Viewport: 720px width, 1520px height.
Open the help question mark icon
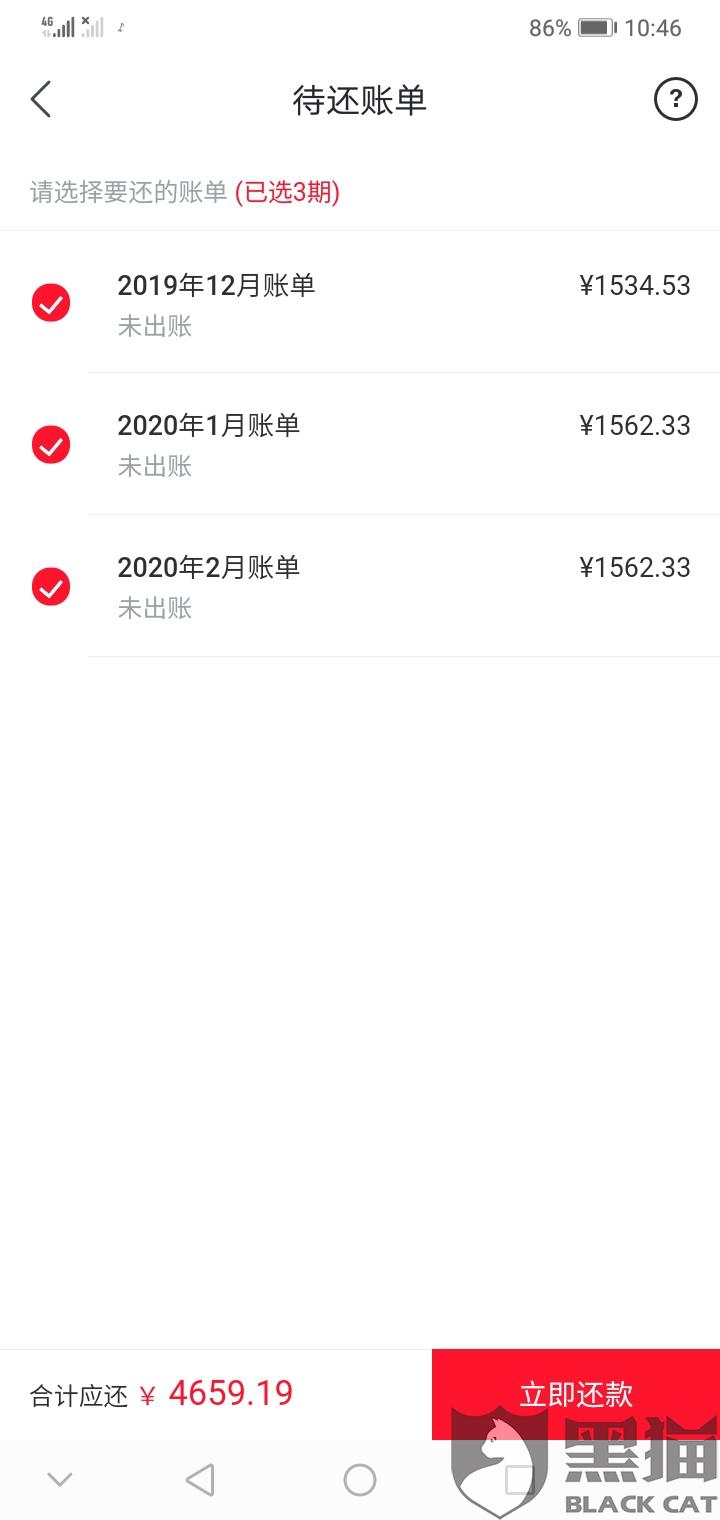[675, 99]
